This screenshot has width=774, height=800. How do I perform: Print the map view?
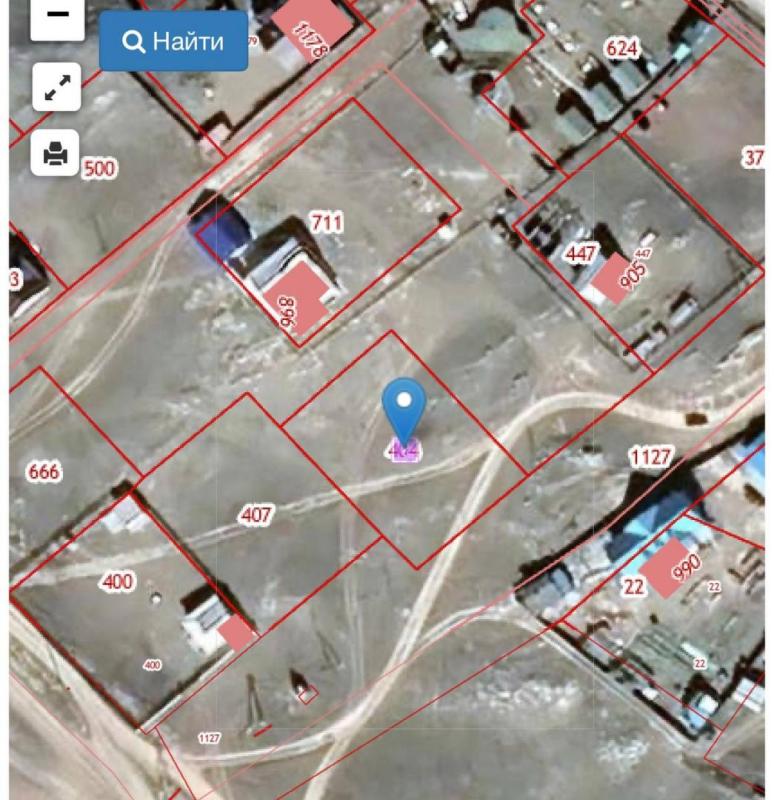(57, 153)
